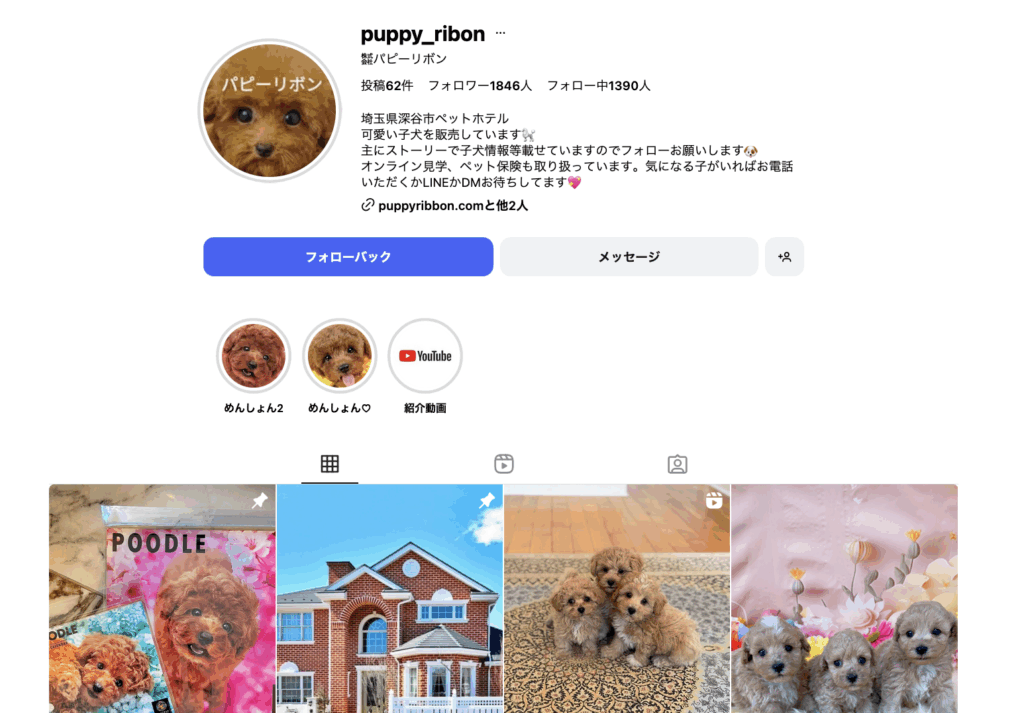1024x713 pixels.
Task: Open the pinned brick house post
Action: coord(390,598)
